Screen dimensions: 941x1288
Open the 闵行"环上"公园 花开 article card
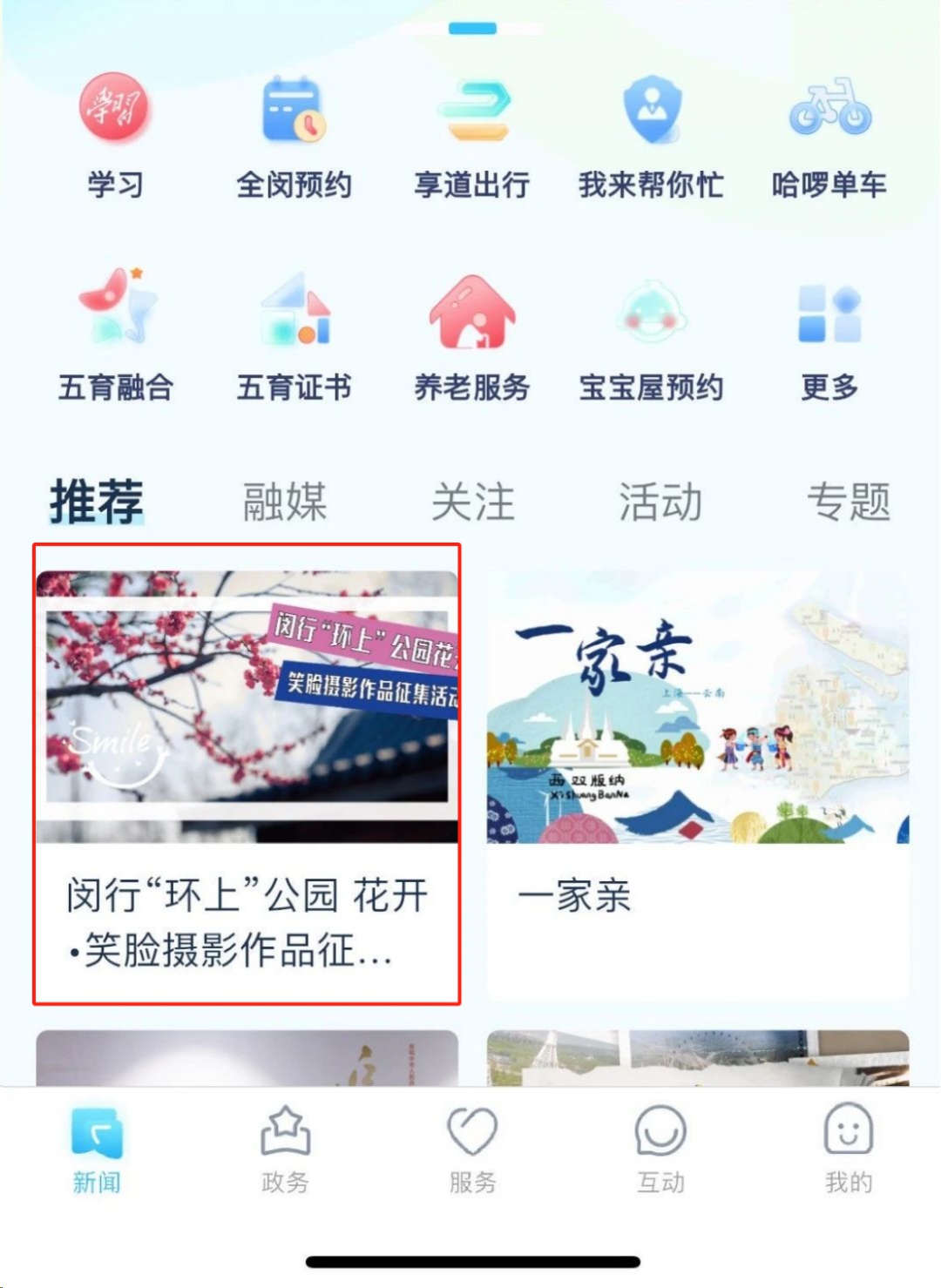click(247, 775)
